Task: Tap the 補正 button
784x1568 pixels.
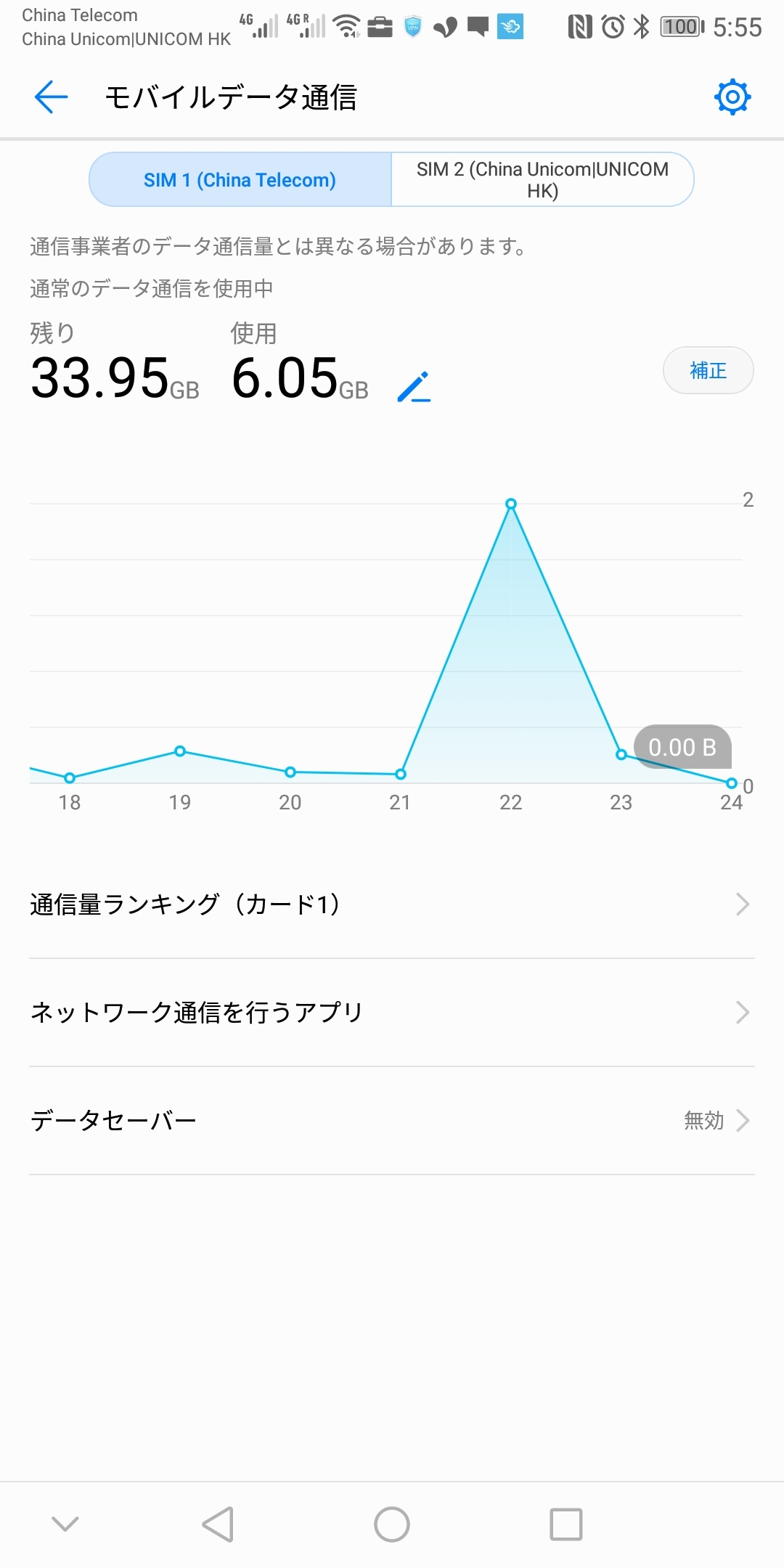Action: 708,371
